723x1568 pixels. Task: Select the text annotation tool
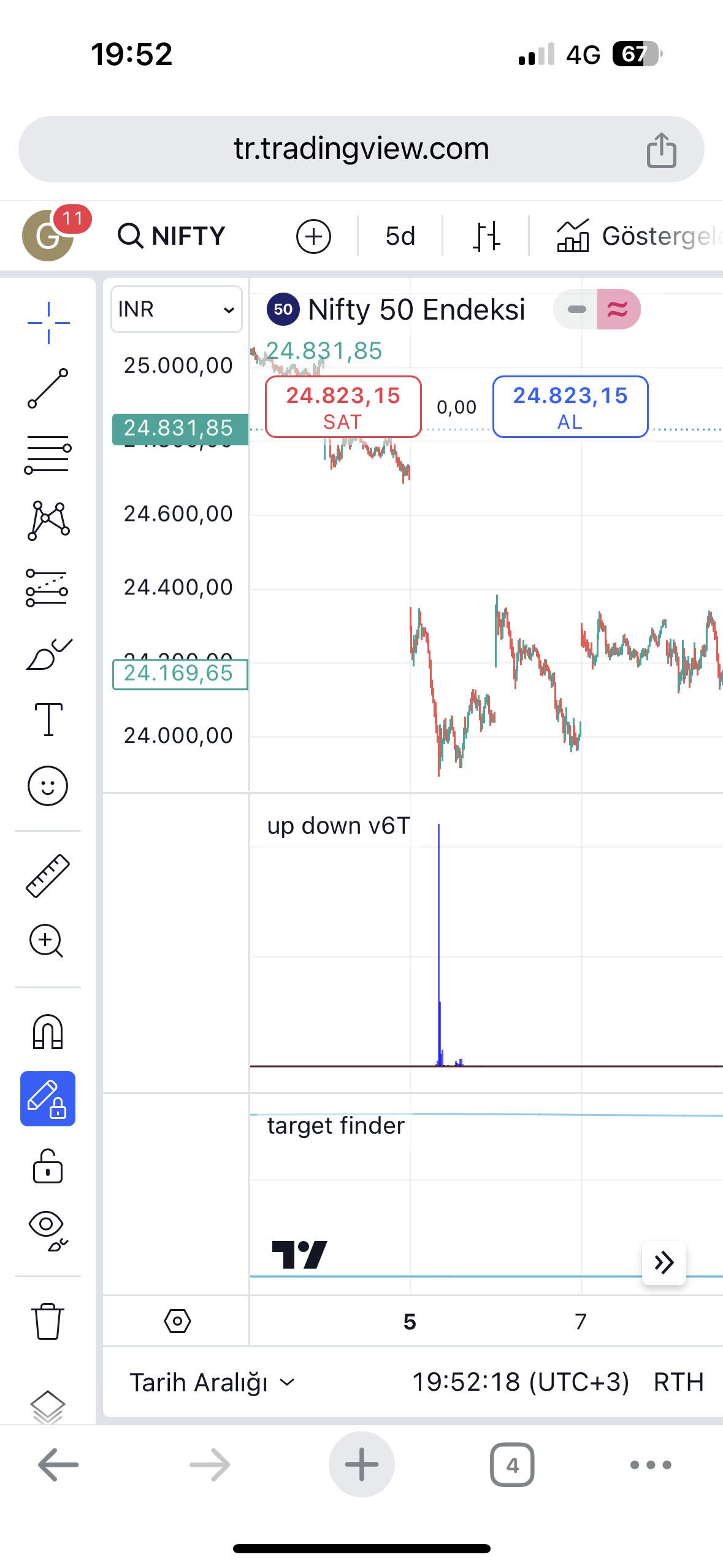click(48, 719)
